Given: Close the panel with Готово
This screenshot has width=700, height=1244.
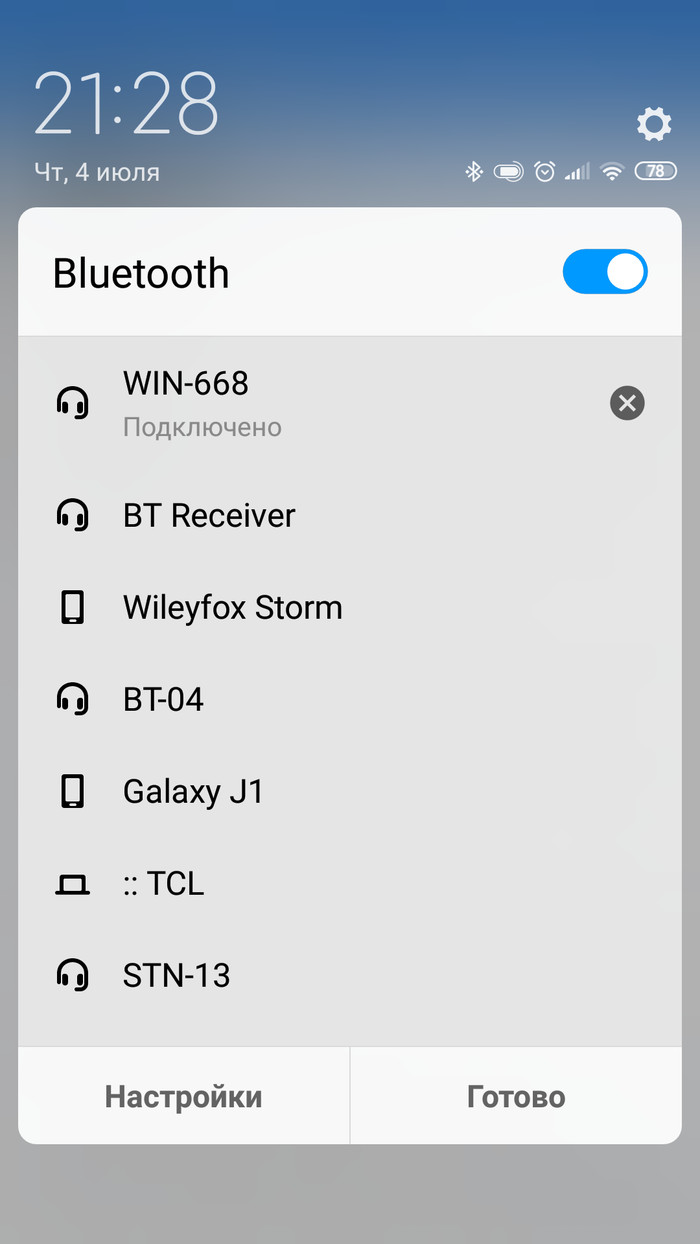Looking at the screenshot, I should 516,1097.
